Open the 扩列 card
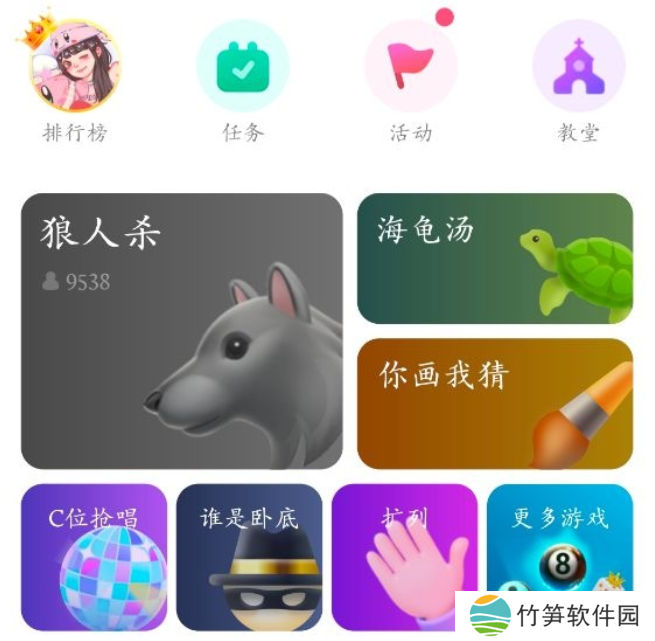The width and height of the screenshot is (655, 641). (x=404, y=556)
